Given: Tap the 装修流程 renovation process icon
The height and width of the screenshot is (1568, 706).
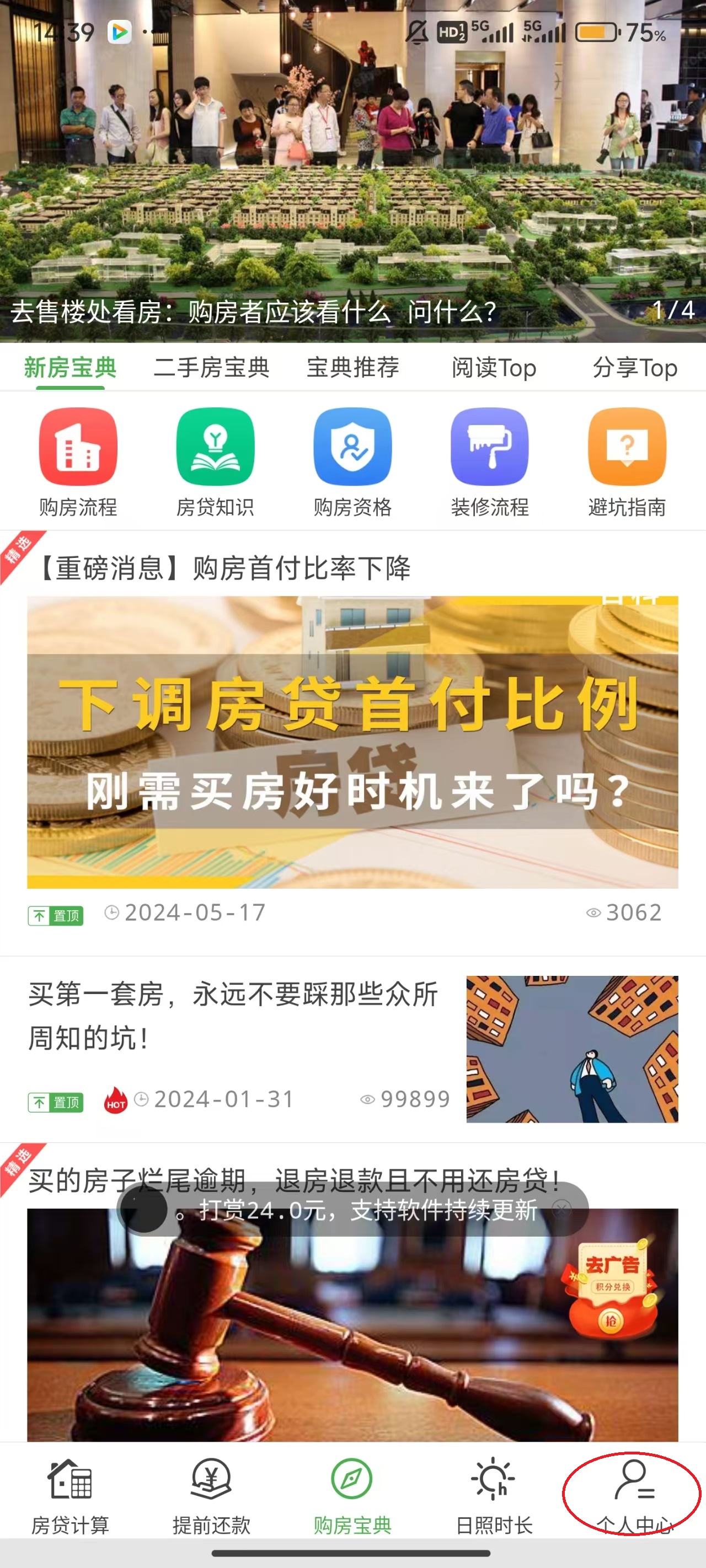Looking at the screenshot, I should click(489, 460).
